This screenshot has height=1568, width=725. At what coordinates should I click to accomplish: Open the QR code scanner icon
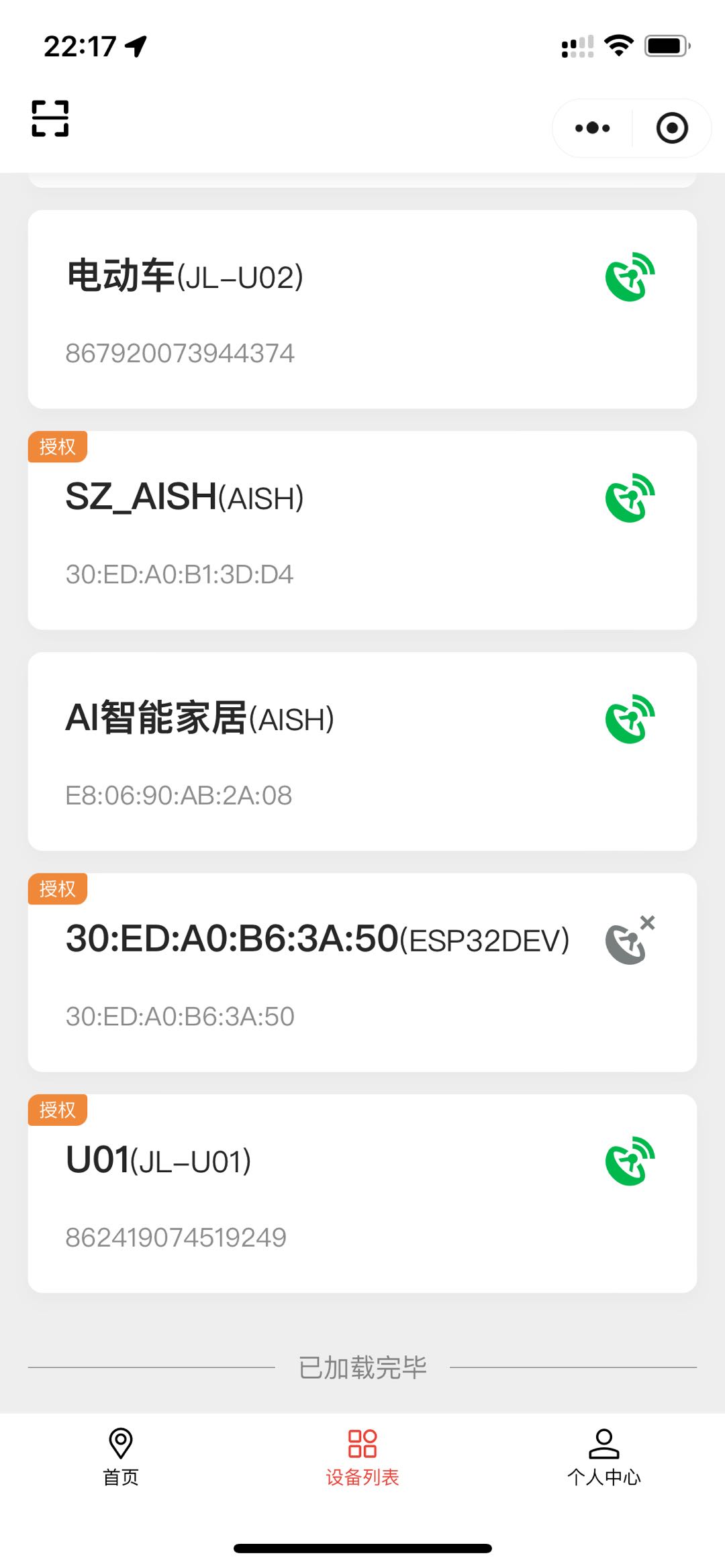(x=50, y=118)
